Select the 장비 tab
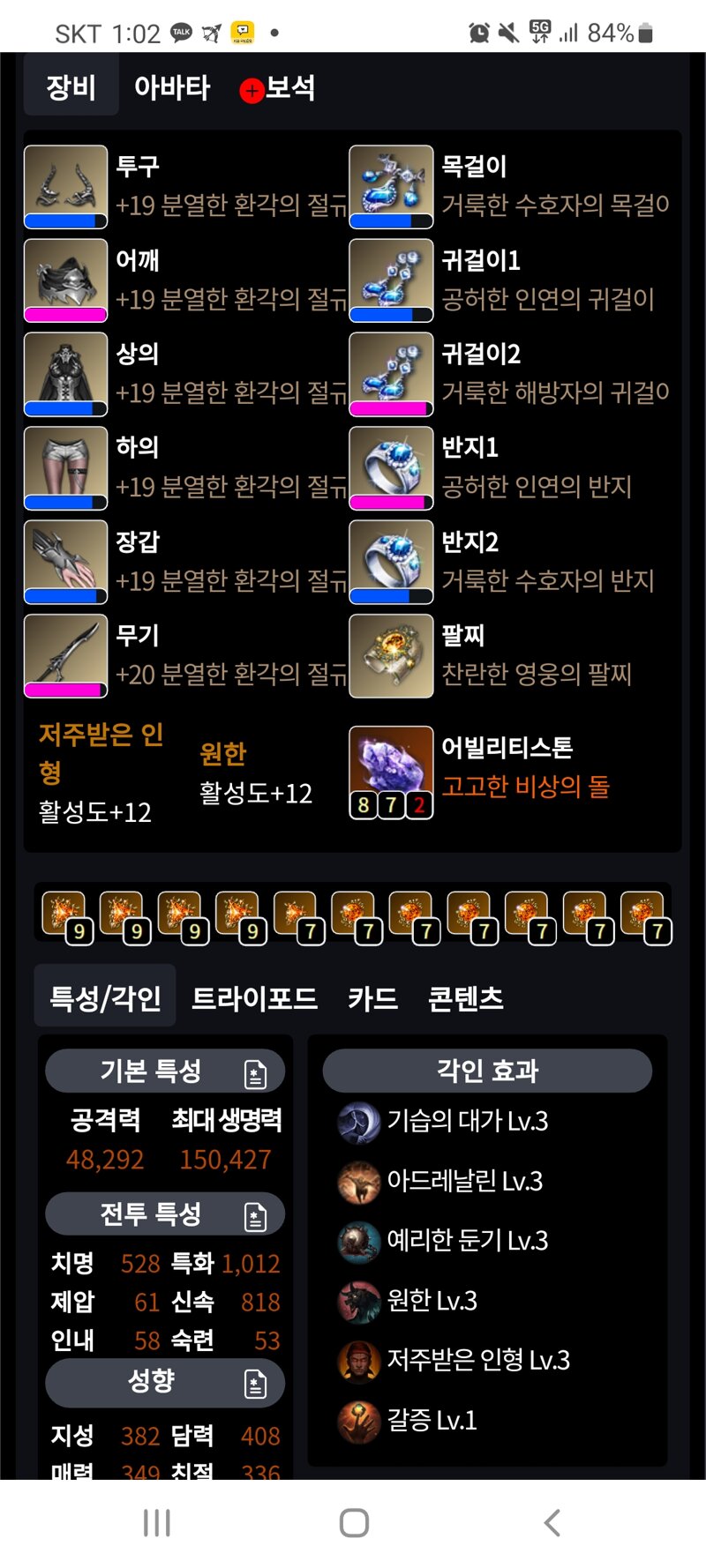 click(x=71, y=86)
